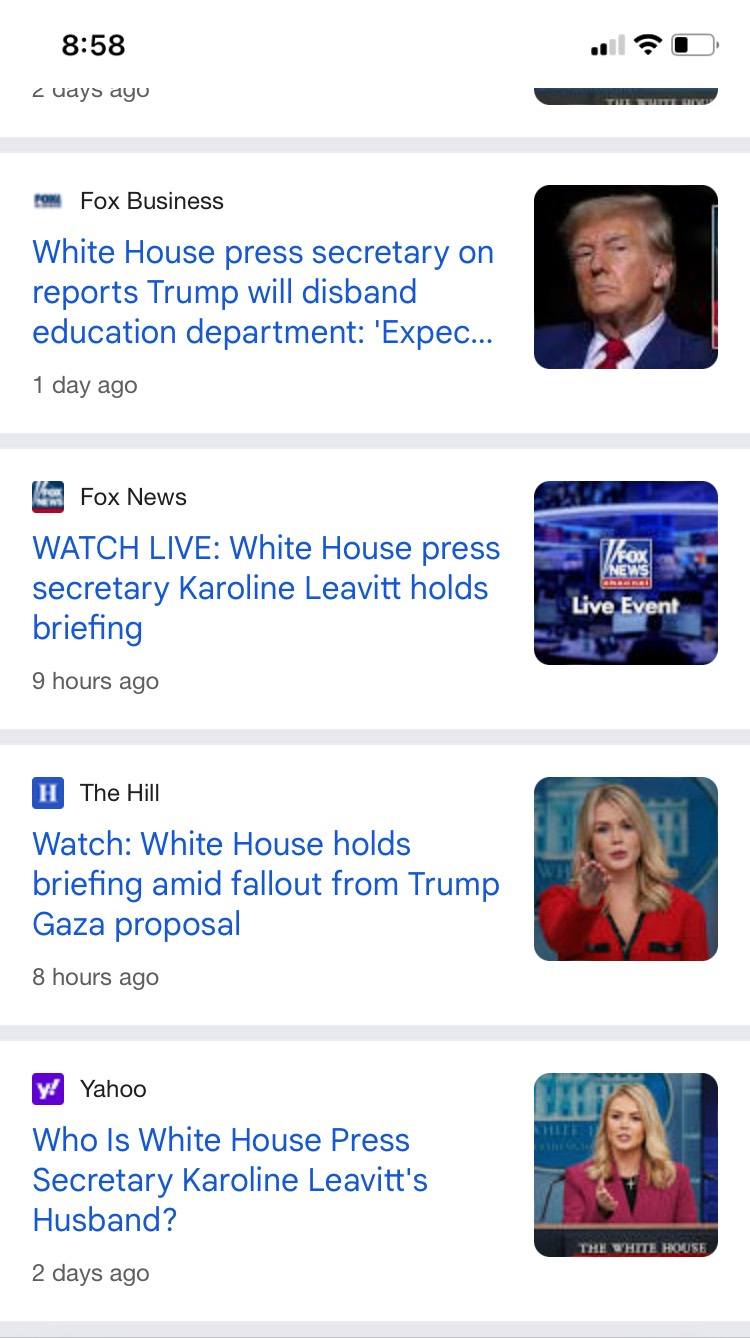Open Fox News WATCH LIVE briefing headline
The width and height of the screenshot is (750, 1338).
pos(266,588)
